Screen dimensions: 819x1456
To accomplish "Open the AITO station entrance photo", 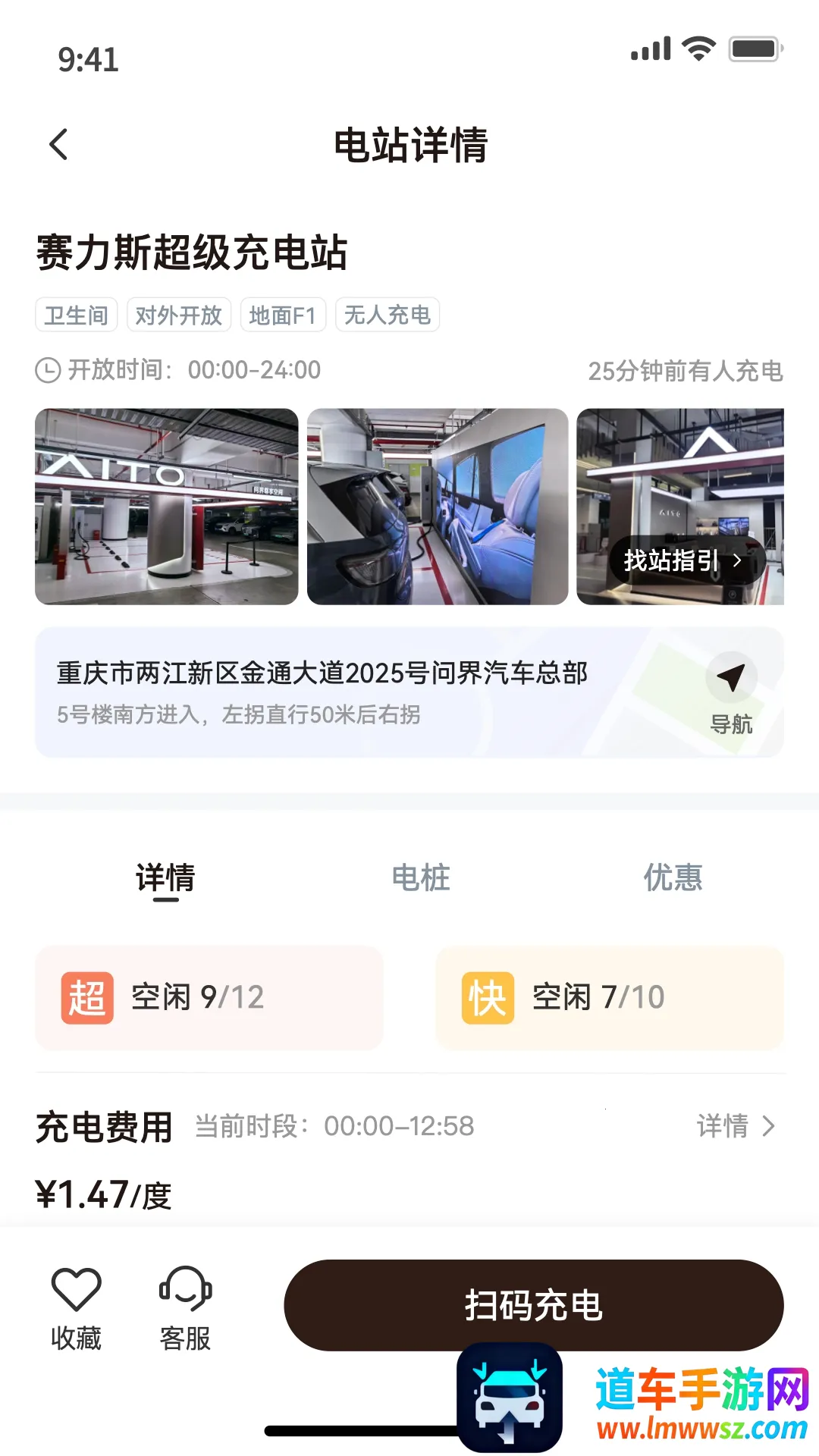I will point(167,507).
